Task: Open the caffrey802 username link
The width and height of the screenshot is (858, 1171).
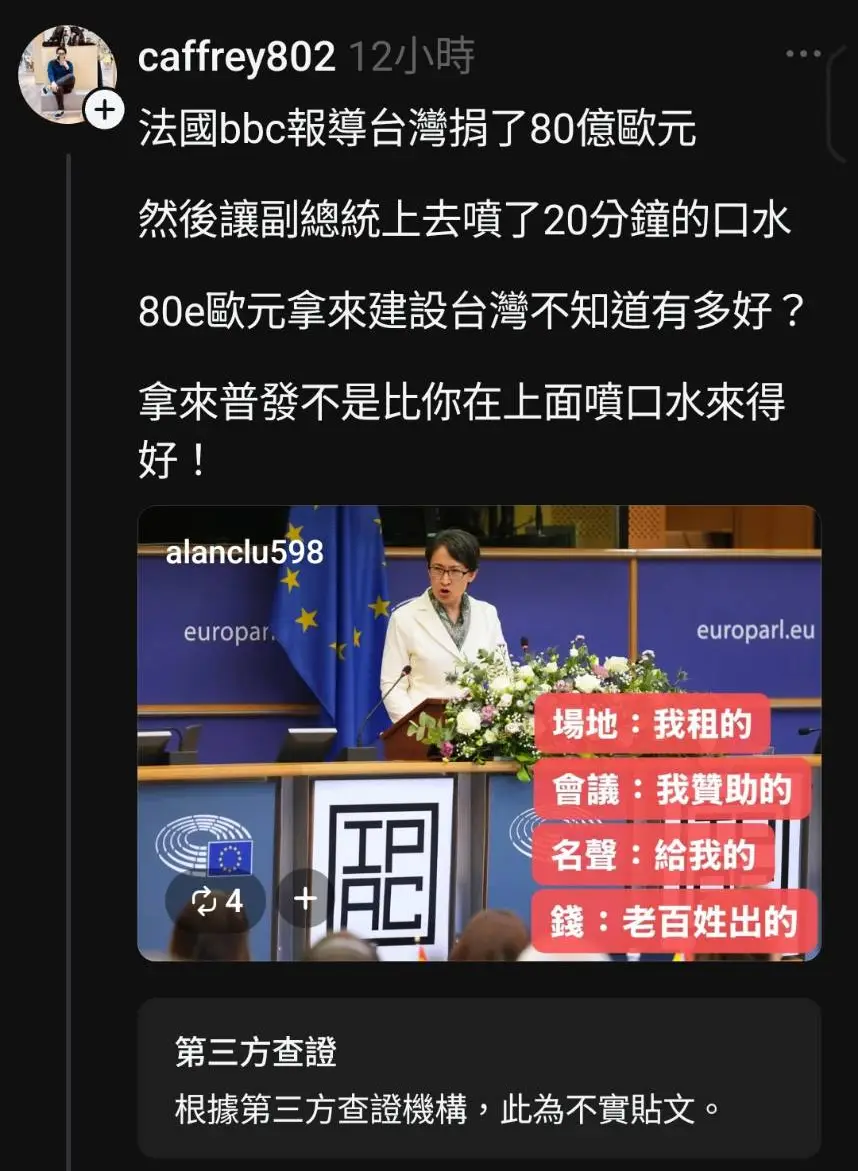Action: tap(236, 58)
